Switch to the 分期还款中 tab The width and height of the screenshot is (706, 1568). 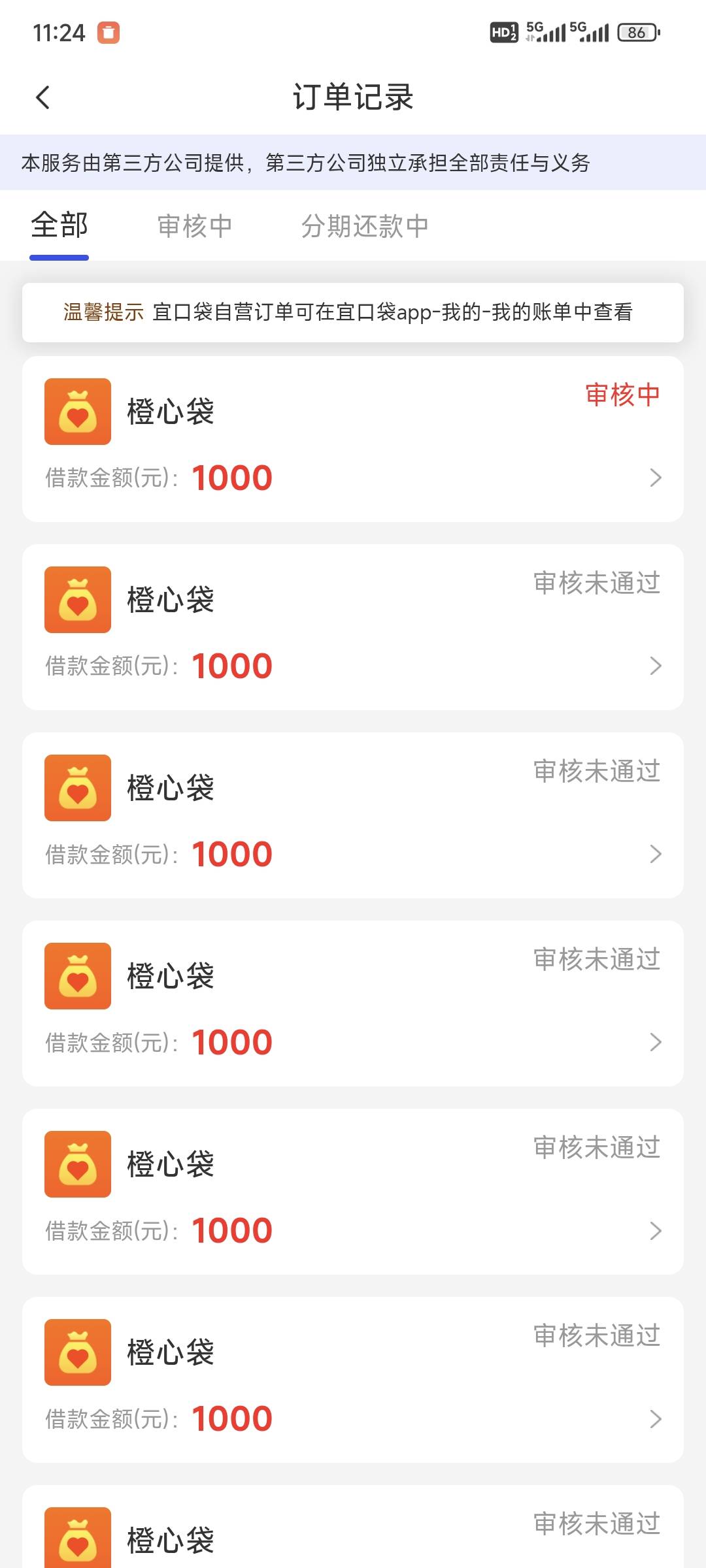coord(365,226)
